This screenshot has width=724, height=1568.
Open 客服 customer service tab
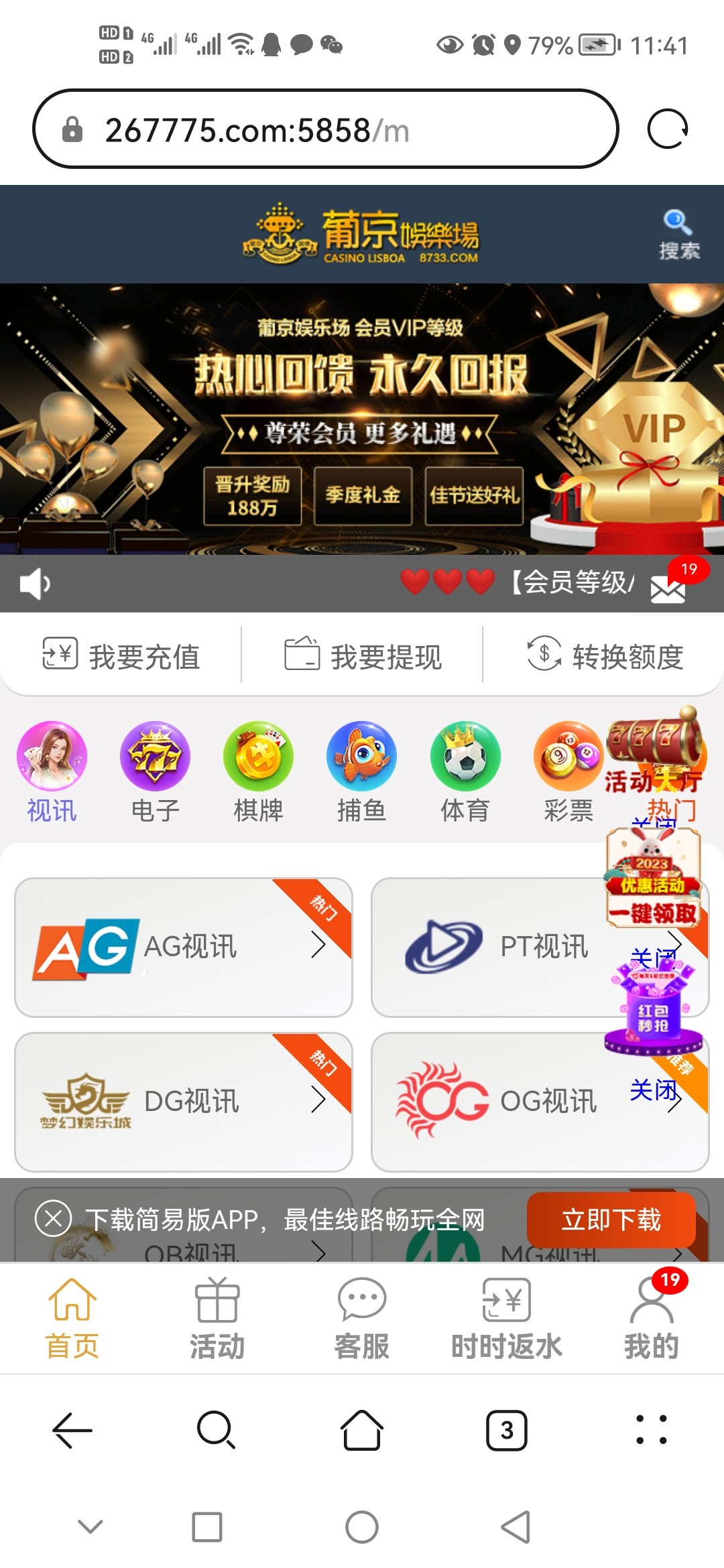[362, 1318]
